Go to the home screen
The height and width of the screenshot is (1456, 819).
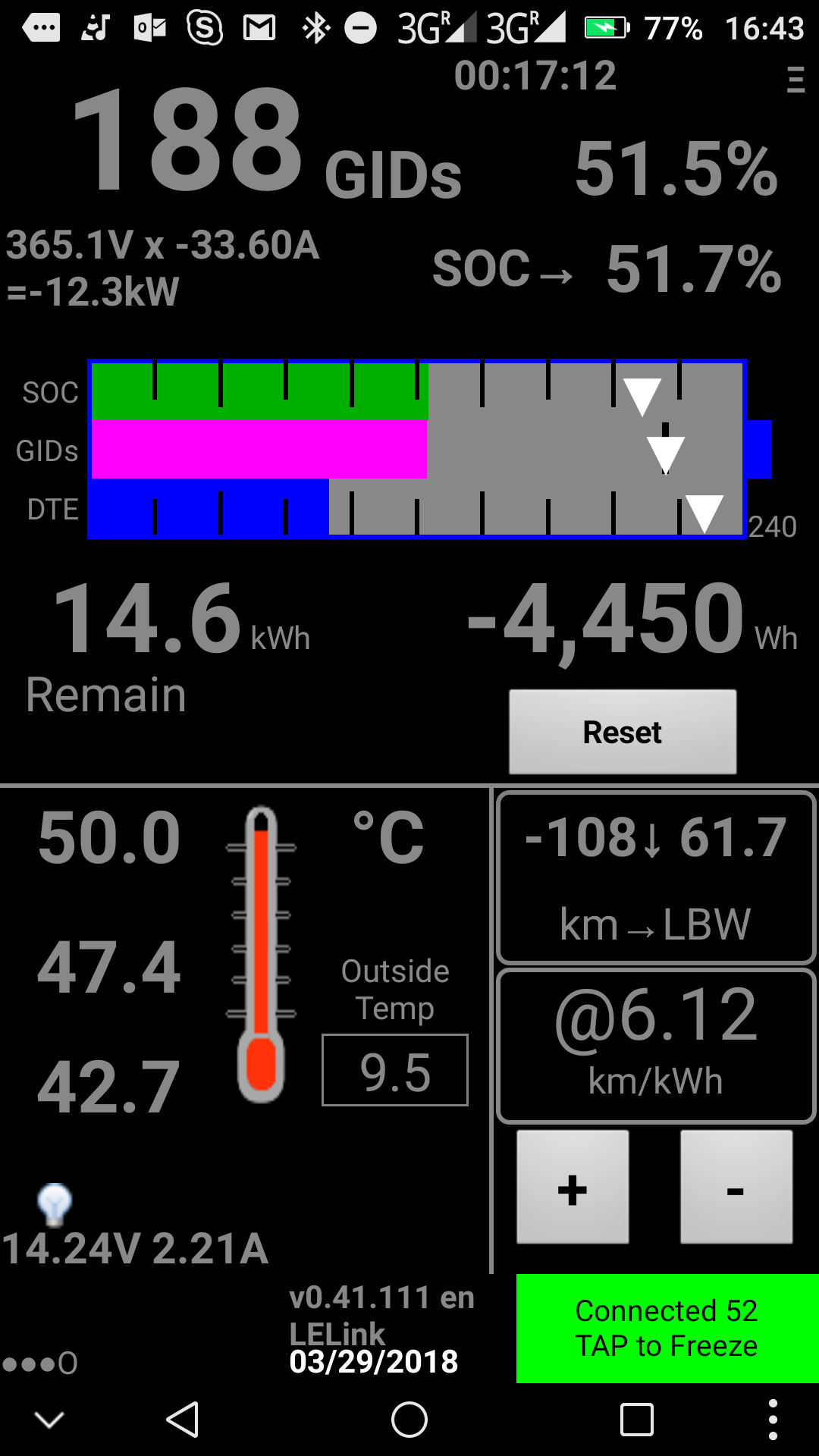(x=409, y=1420)
